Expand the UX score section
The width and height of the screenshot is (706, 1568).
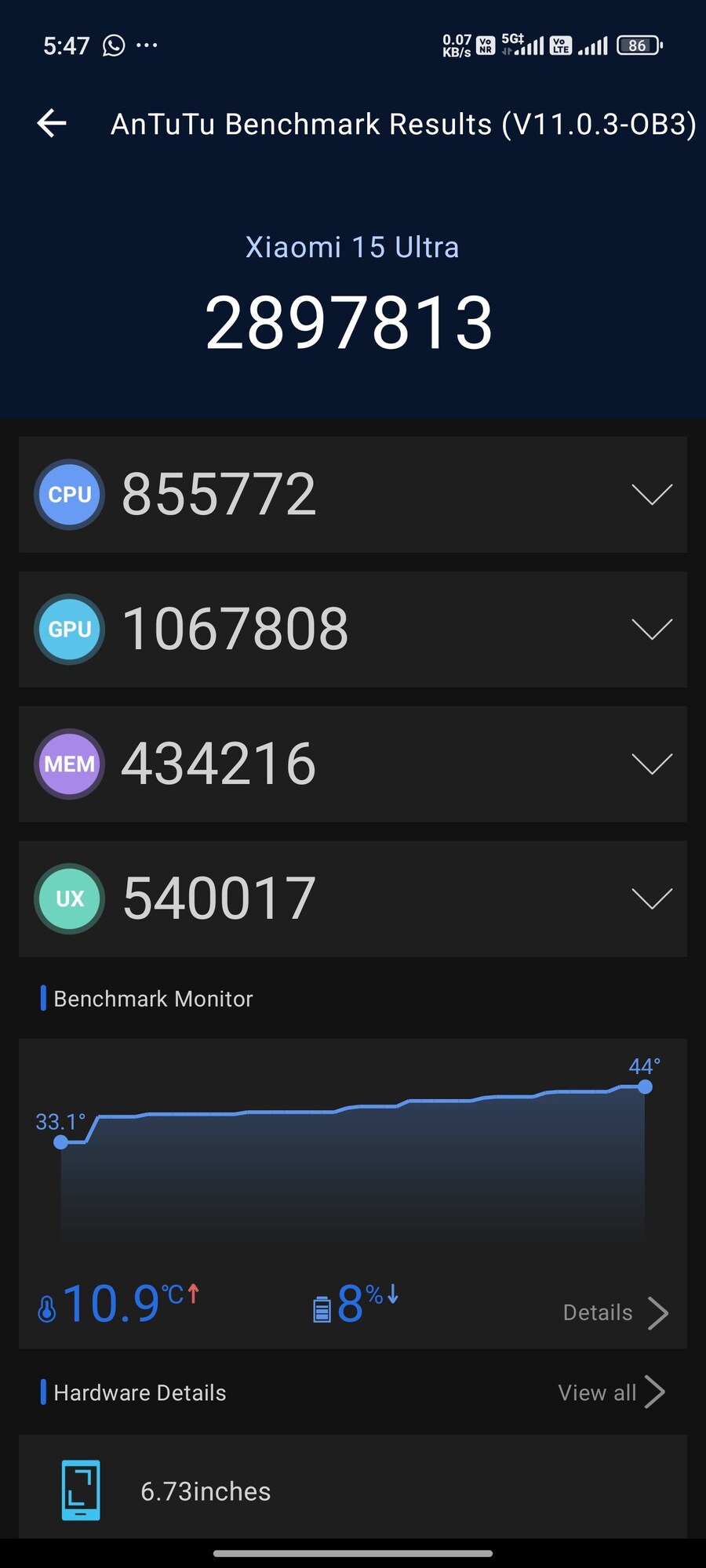pos(651,898)
